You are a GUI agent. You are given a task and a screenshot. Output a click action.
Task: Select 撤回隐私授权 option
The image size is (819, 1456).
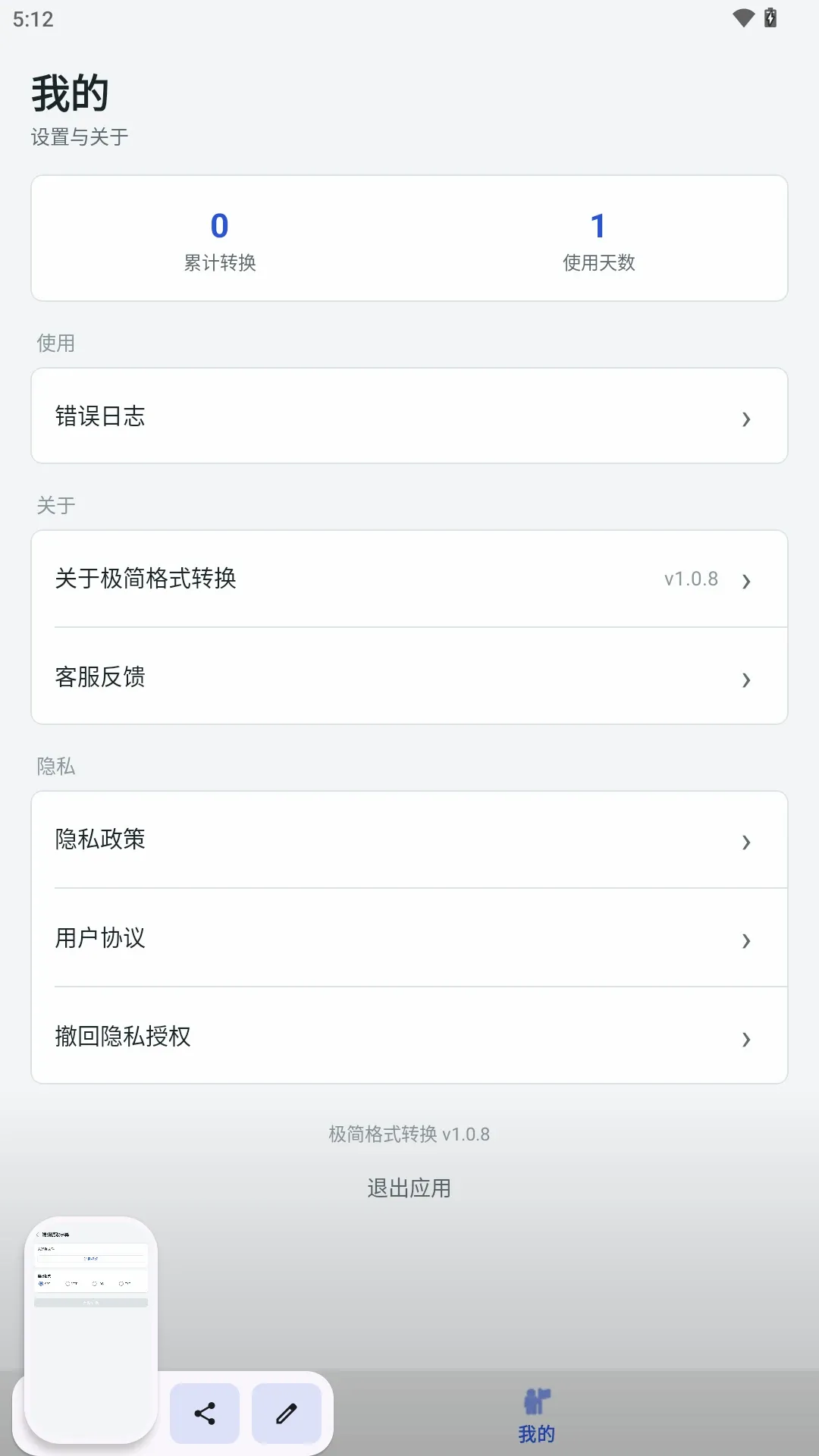409,1036
